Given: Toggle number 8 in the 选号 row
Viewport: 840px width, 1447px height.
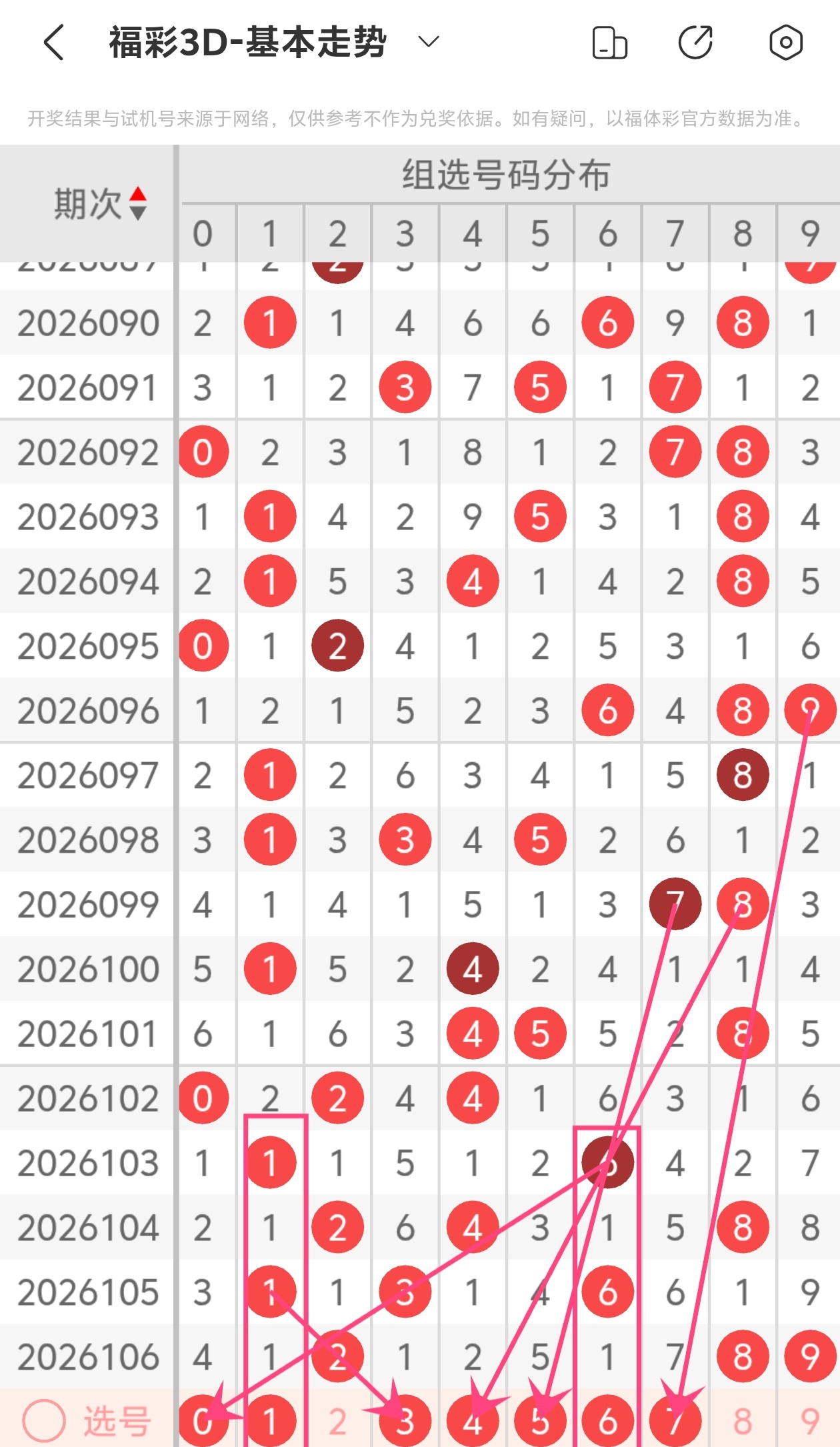Looking at the screenshot, I should point(743,1421).
